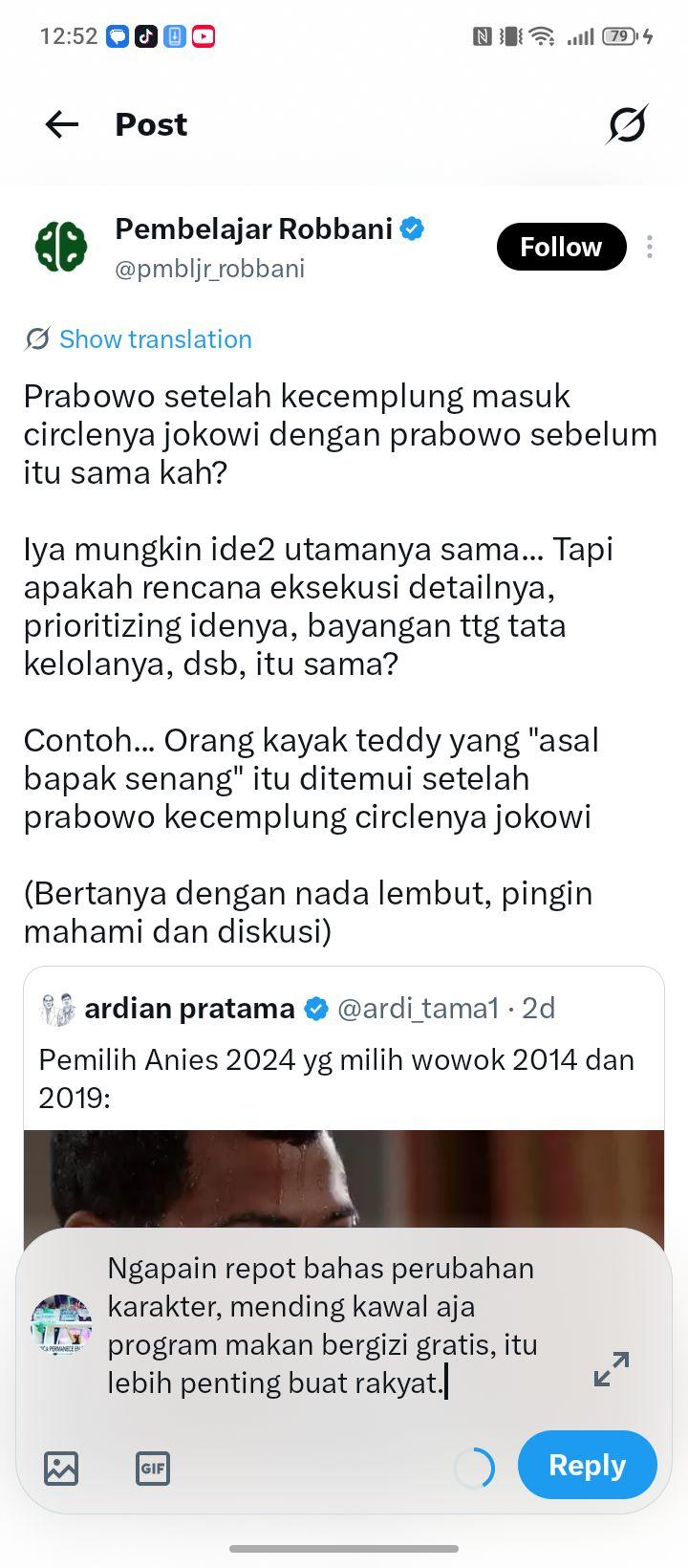Viewport: 688px width, 1568px height.
Task: Go back using the arrow
Action: pyautogui.click(x=62, y=124)
